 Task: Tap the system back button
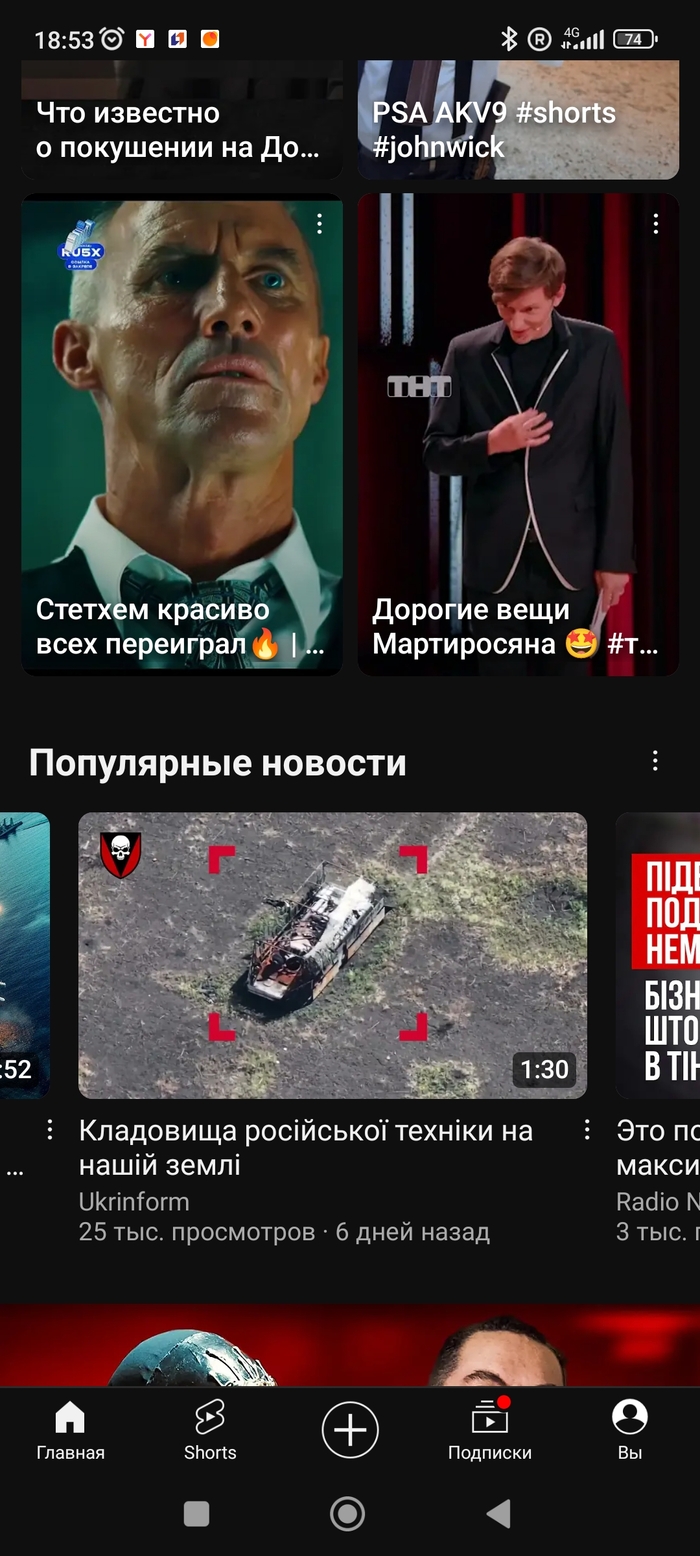tap(498, 1514)
